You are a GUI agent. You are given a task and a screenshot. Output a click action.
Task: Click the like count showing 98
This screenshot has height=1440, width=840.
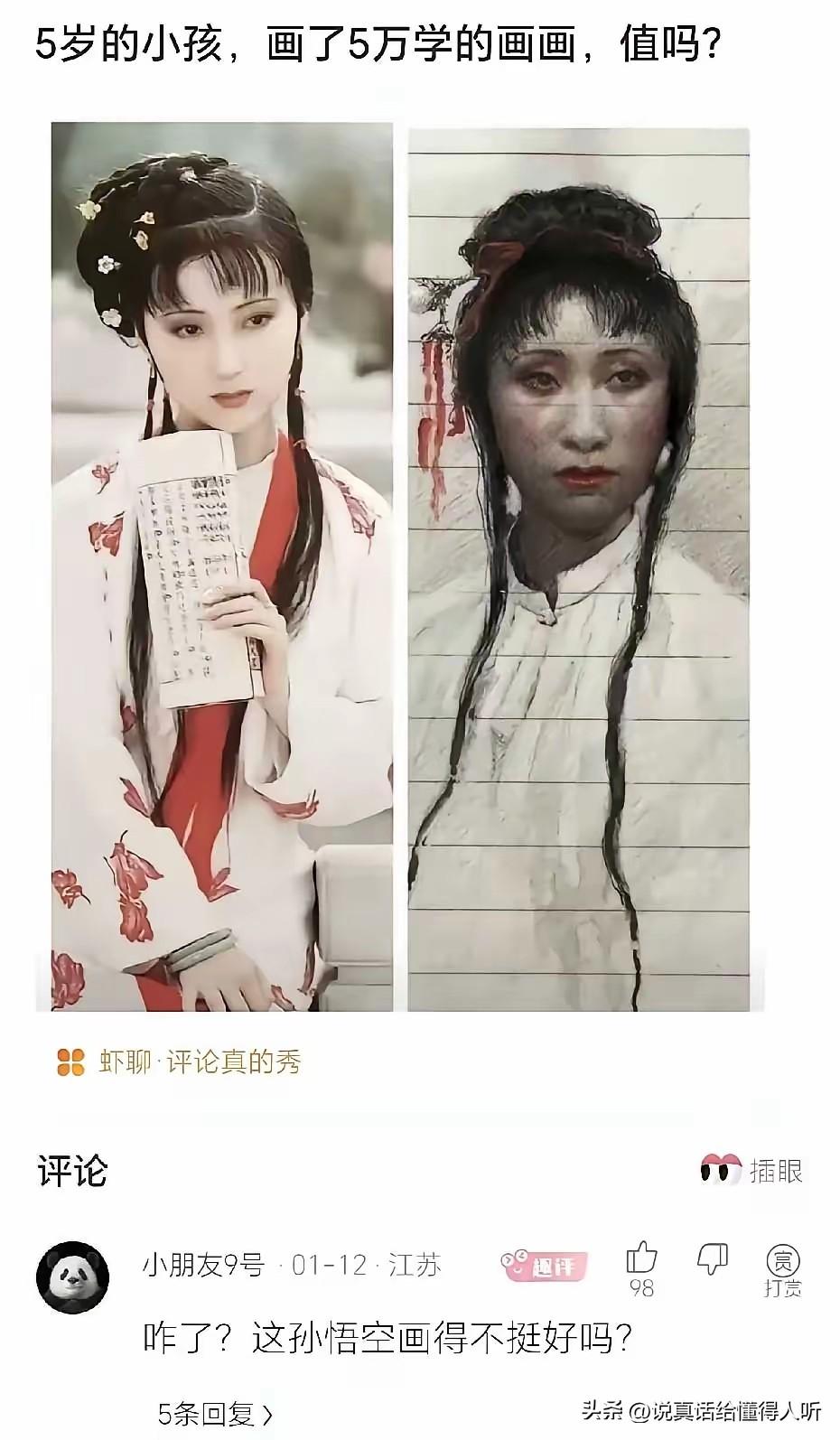(x=643, y=1288)
